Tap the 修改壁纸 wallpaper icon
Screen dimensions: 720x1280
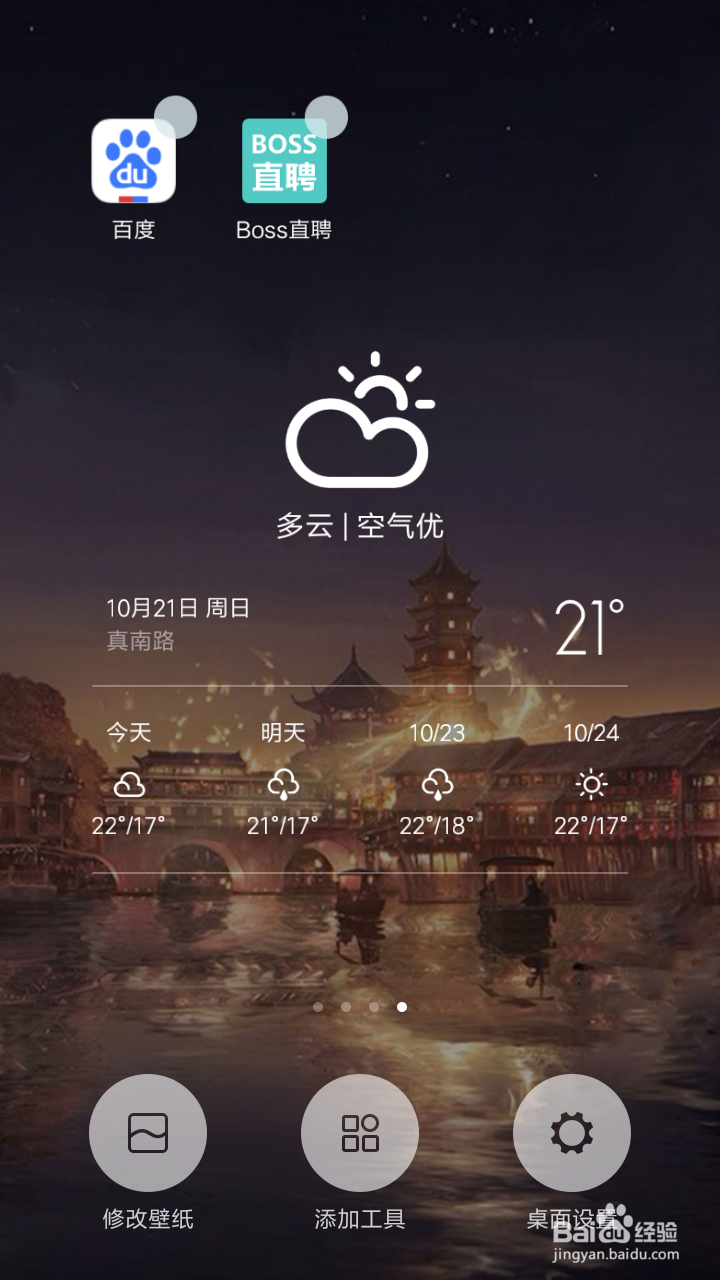click(147, 1132)
